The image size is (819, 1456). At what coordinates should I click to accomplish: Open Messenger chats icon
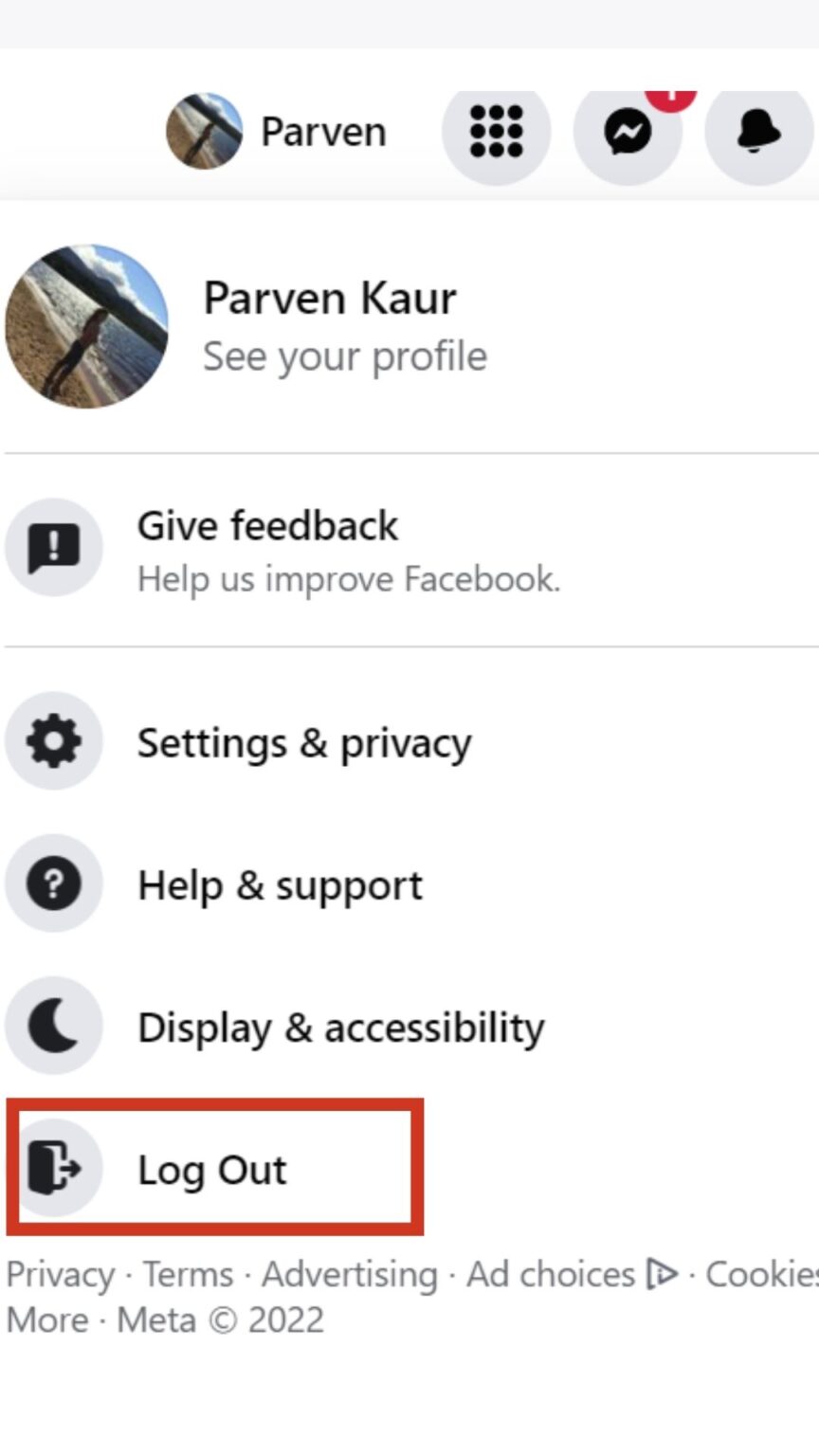(628, 131)
